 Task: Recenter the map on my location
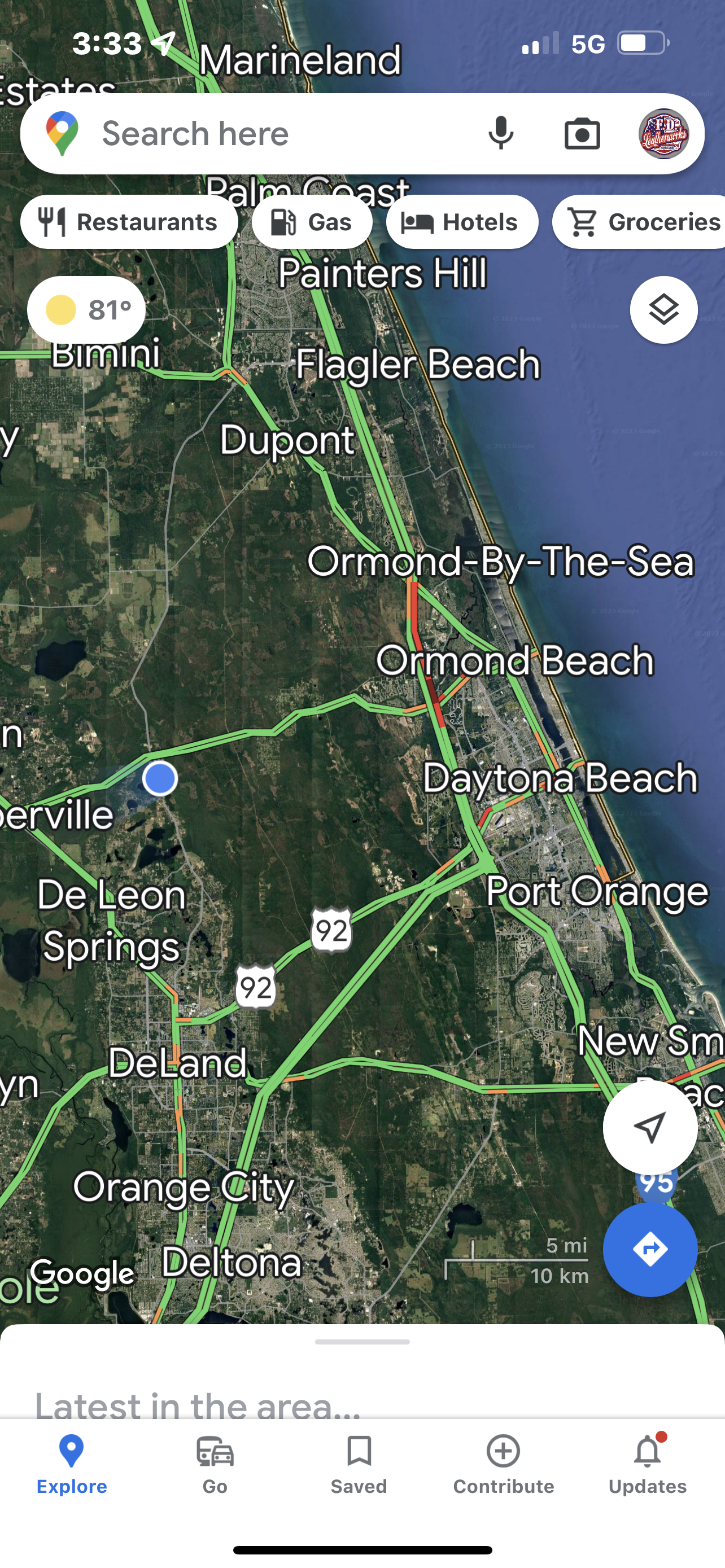[x=649, y=1127]
